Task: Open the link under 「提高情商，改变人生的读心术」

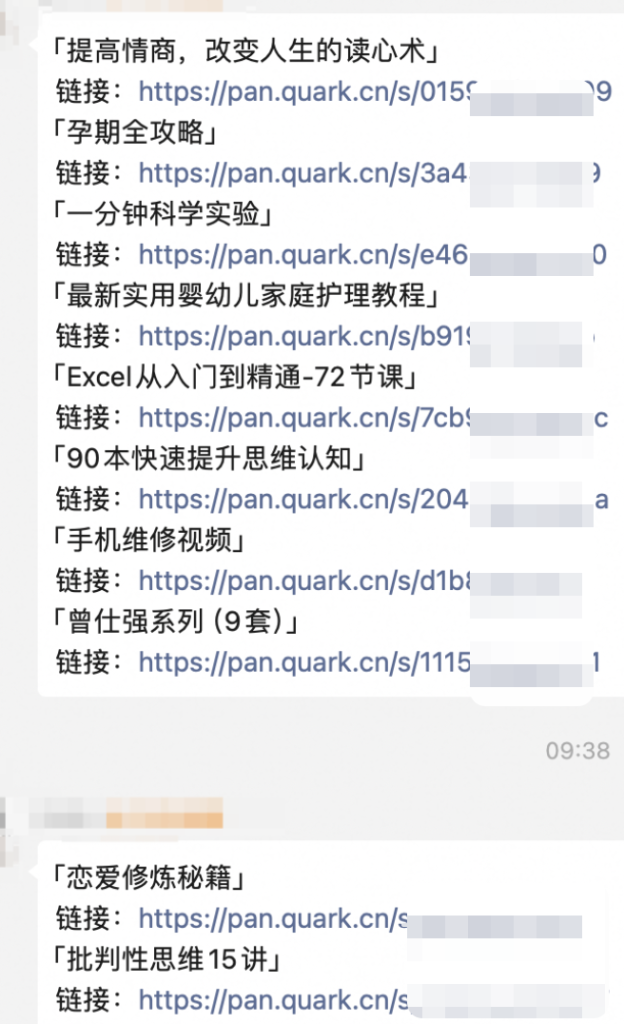Action: coord(300,92)
